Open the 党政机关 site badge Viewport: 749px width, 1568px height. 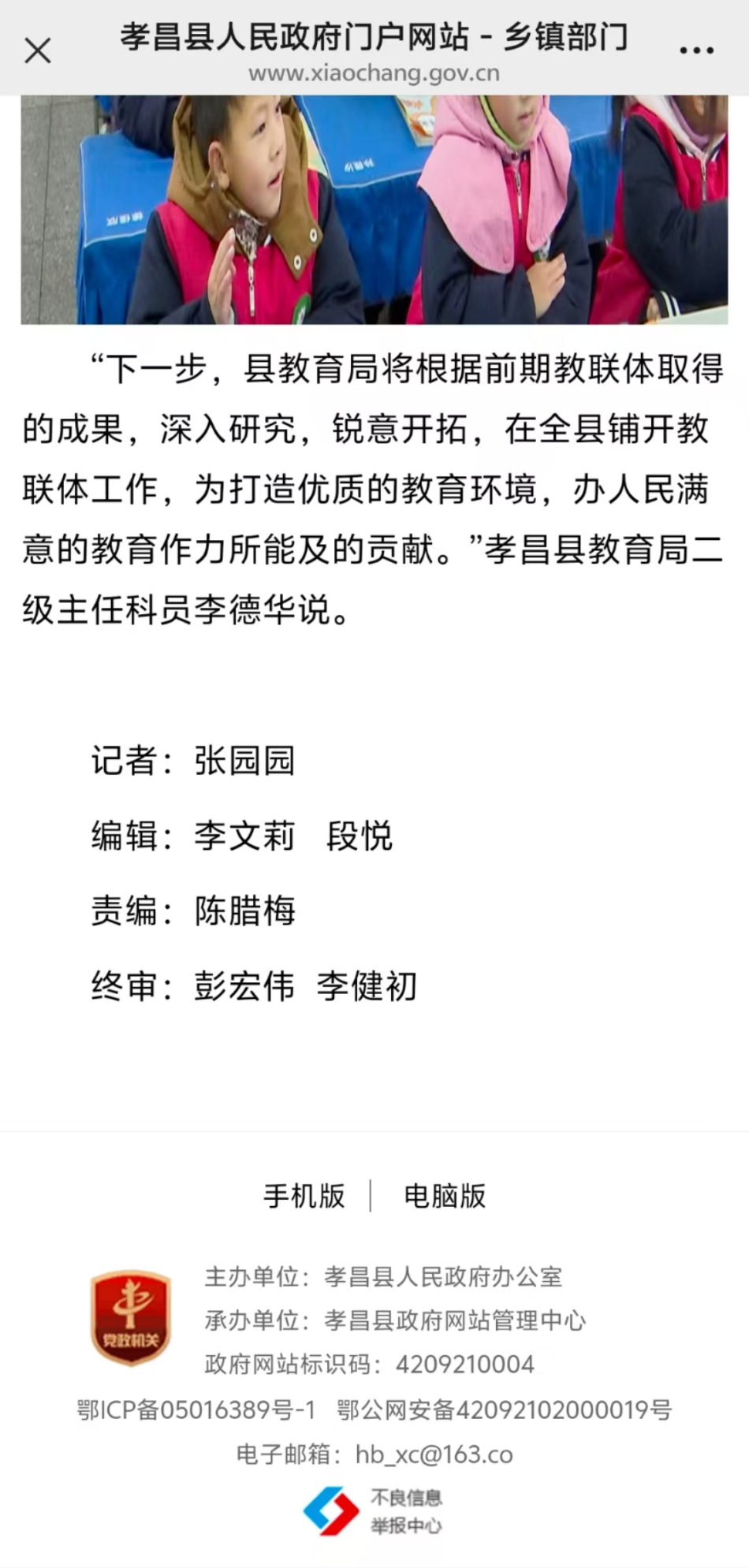[x=132, y=1317]
